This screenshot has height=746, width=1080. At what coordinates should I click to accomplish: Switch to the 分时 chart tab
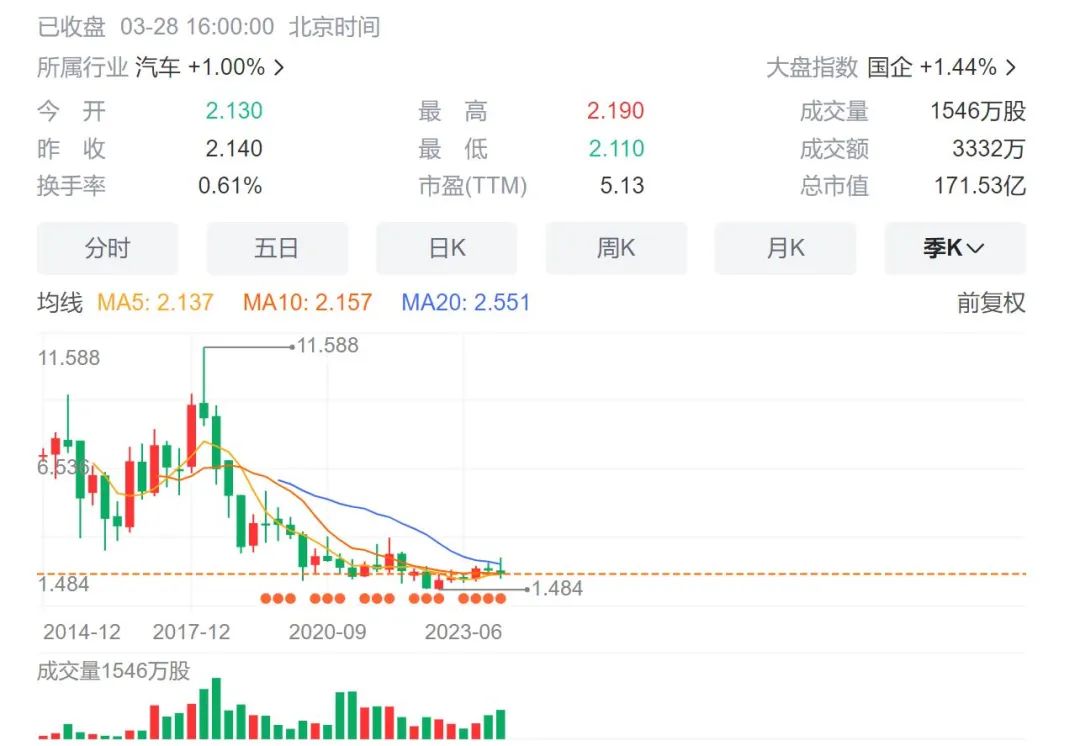[107, 248]
